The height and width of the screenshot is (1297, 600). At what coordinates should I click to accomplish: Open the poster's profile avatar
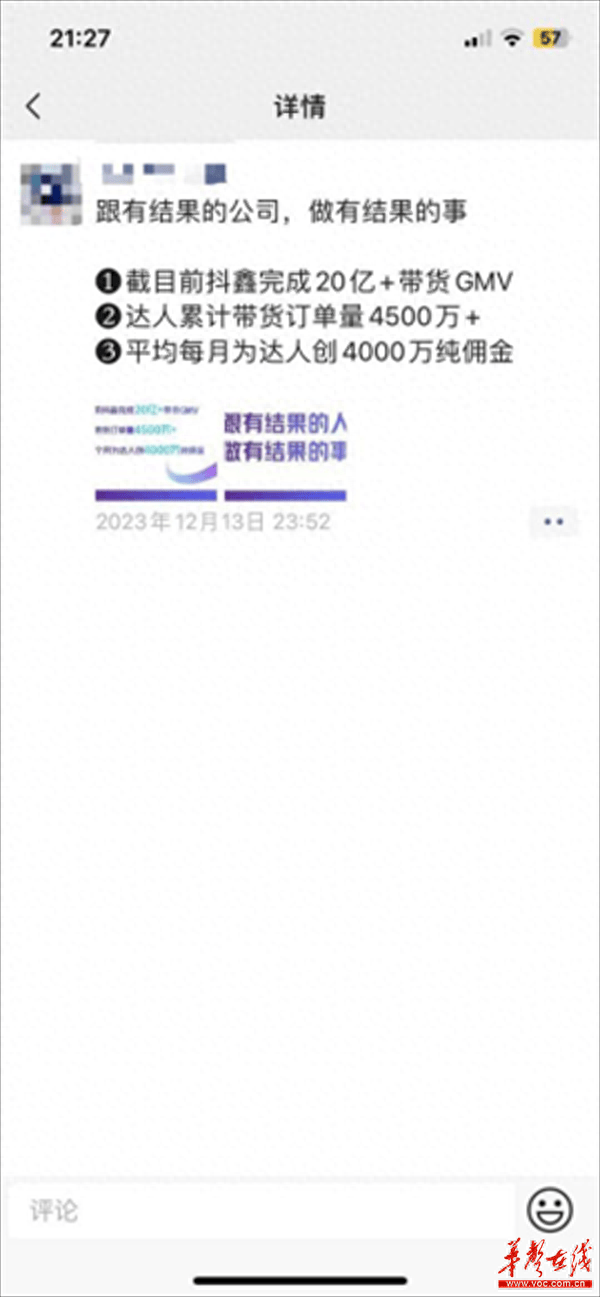tap(52, 190)
